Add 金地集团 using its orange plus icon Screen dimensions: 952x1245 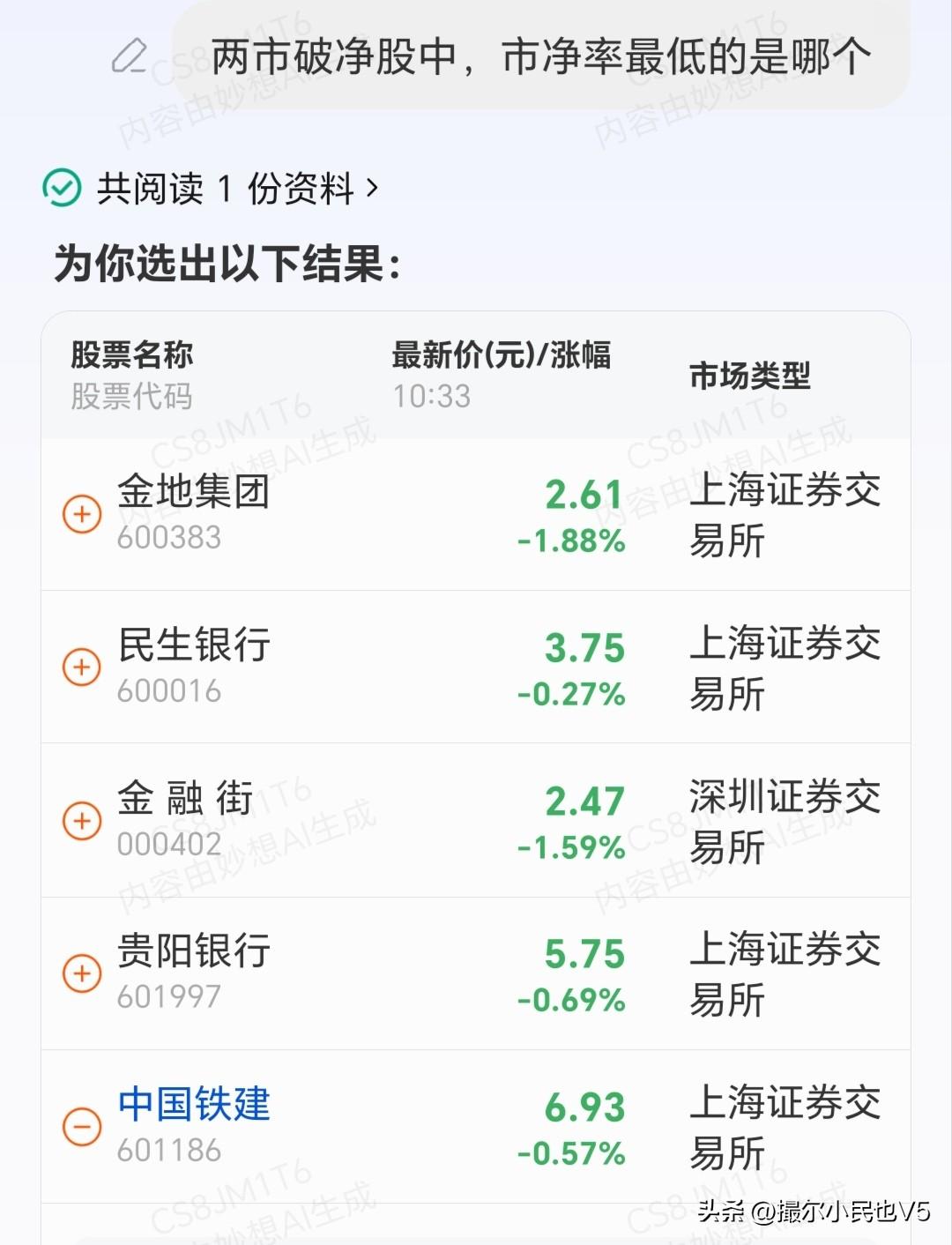[81, 516]
